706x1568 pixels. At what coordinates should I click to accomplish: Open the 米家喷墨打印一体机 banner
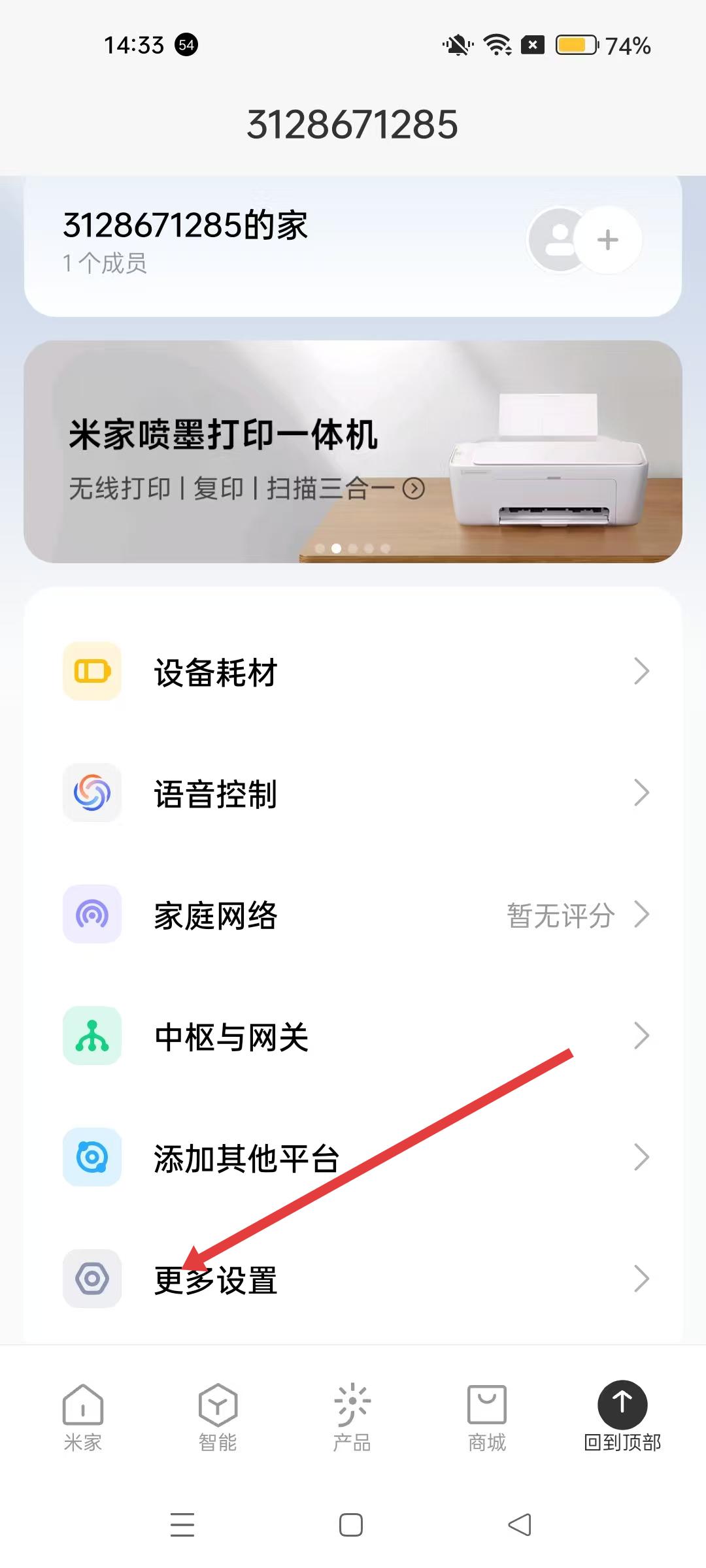click(353, 451)
